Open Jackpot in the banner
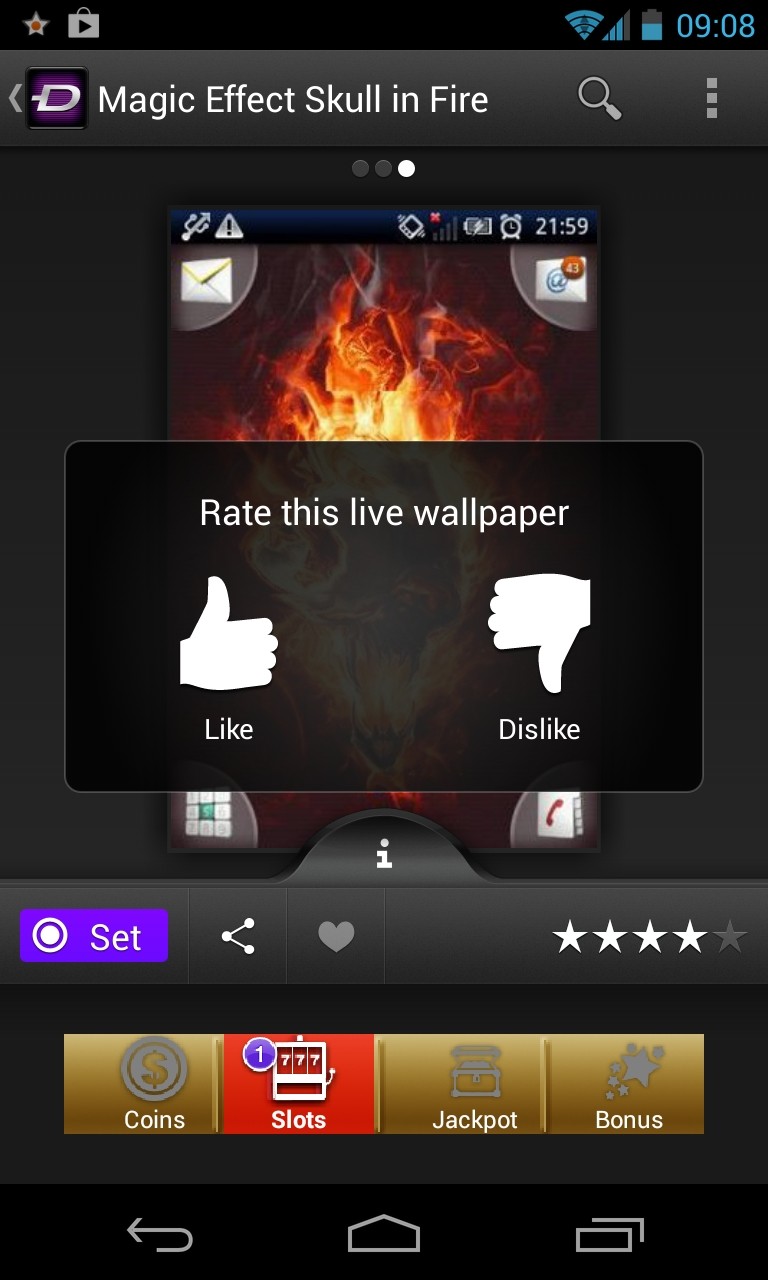768x1280 pixels. 474,1084
